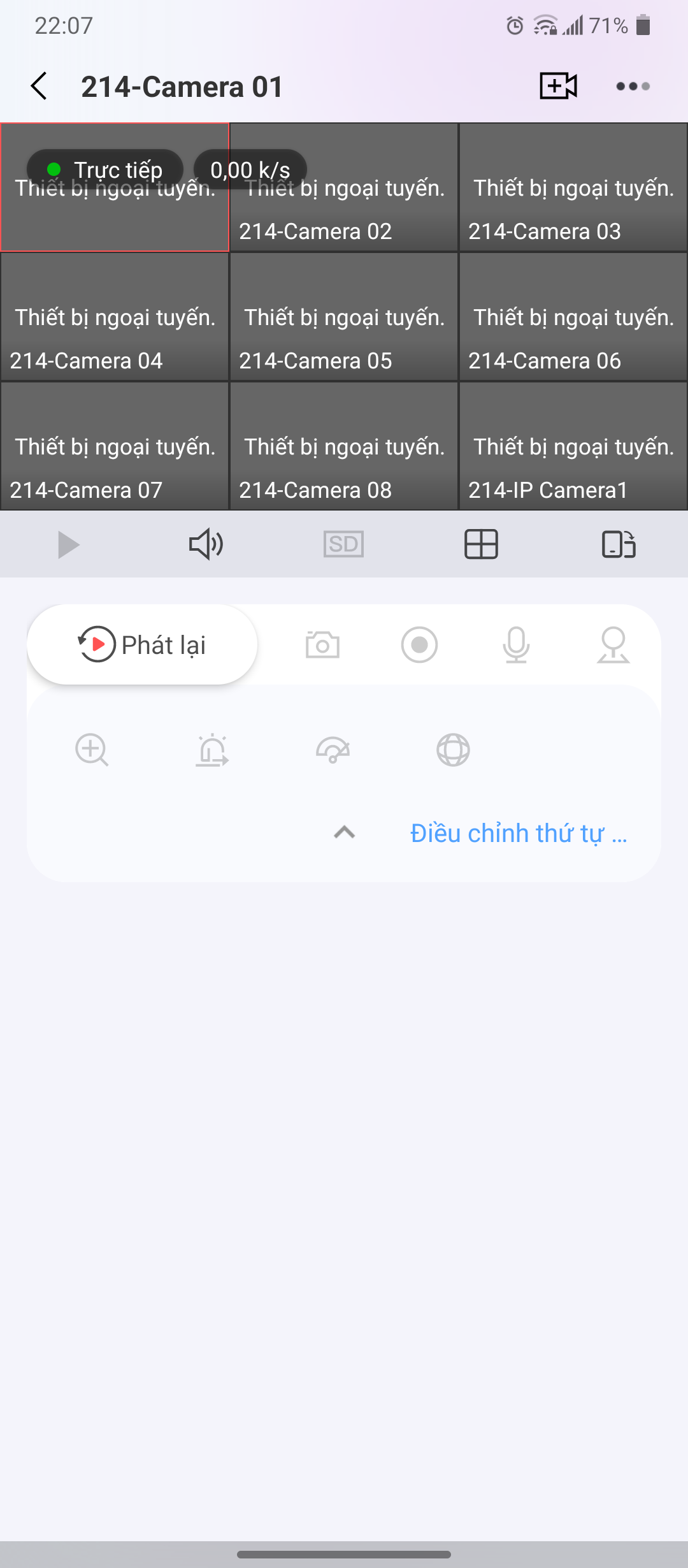Viewport: 688px width, 1568px height.
Task: Choose the 214-Camera 07 tile
Action: click(115, 447)
